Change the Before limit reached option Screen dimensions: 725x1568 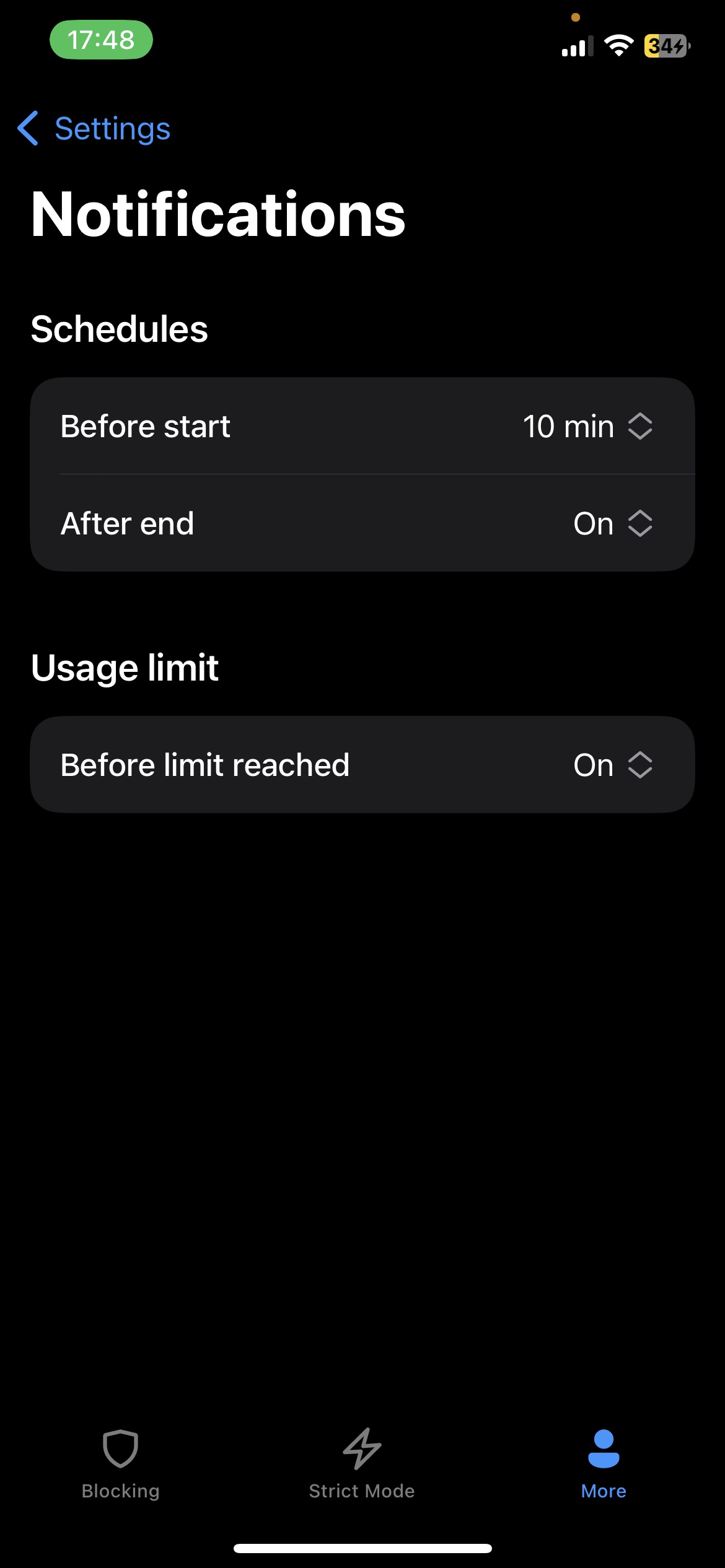(612, 765)
